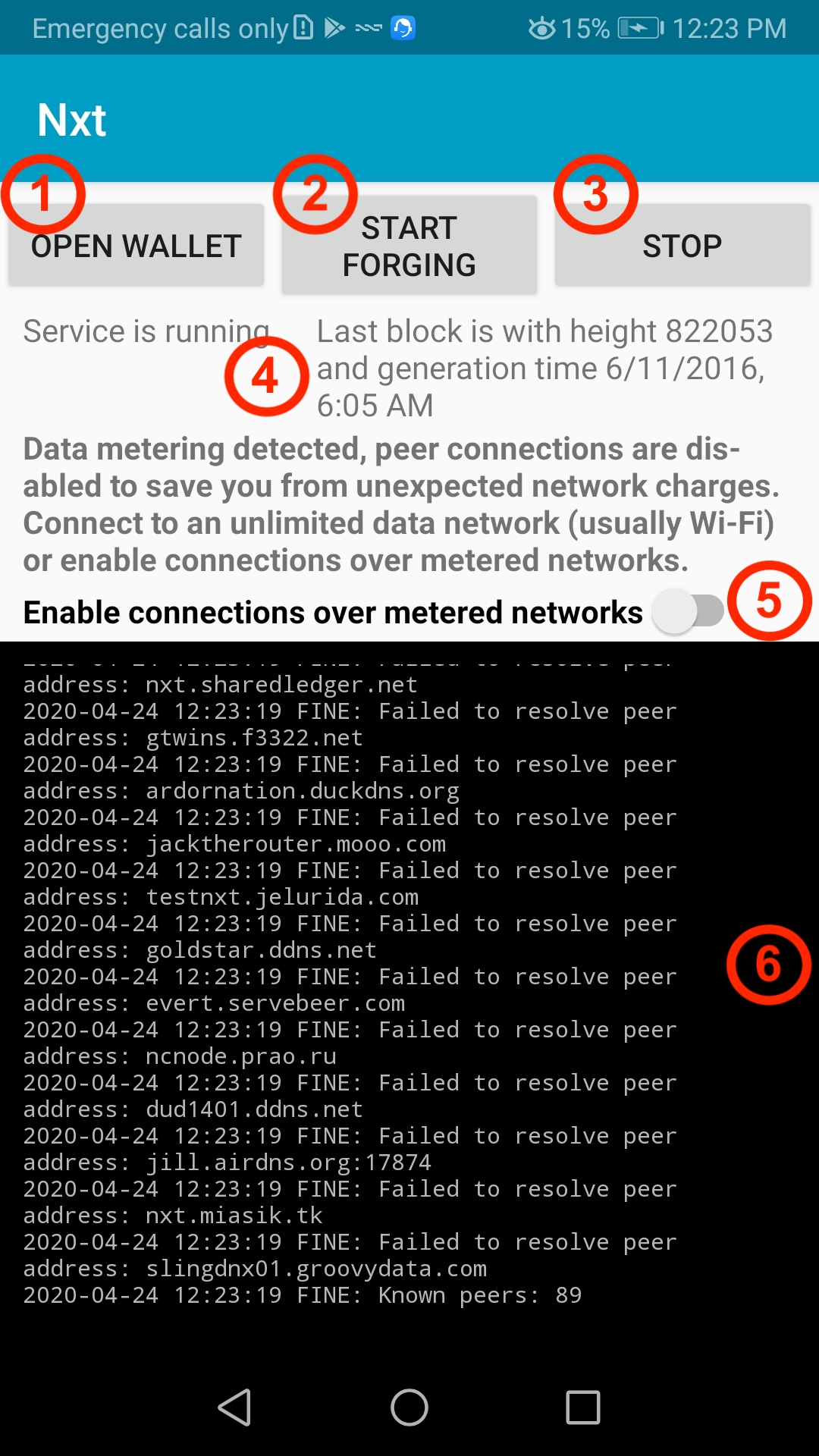Viewport: 819px width, 1456px height.
Task: Go back using the navigation bar
Action: (x=234, y=1407)
